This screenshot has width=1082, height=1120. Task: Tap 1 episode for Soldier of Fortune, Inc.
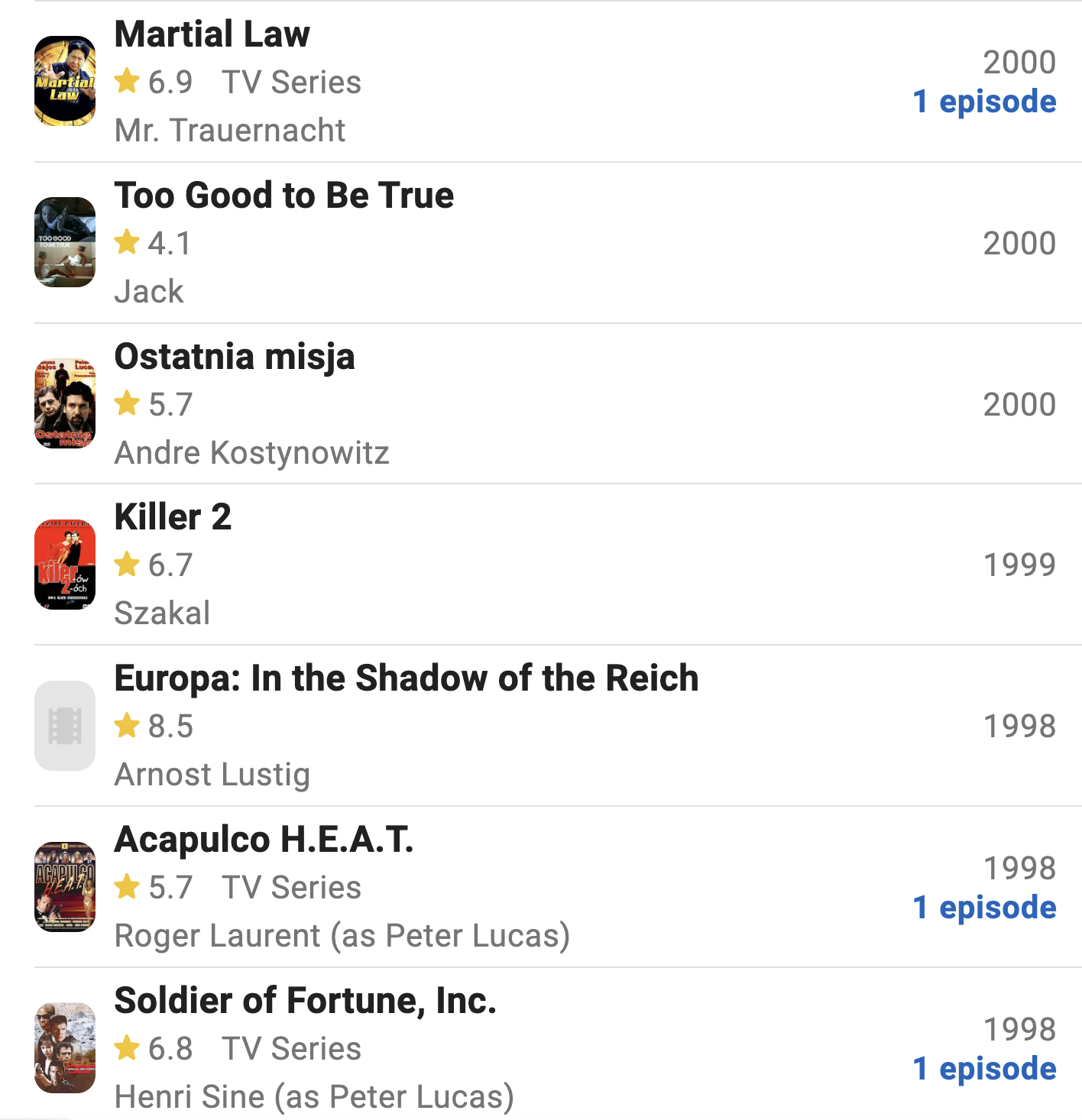click(984, 1069)
